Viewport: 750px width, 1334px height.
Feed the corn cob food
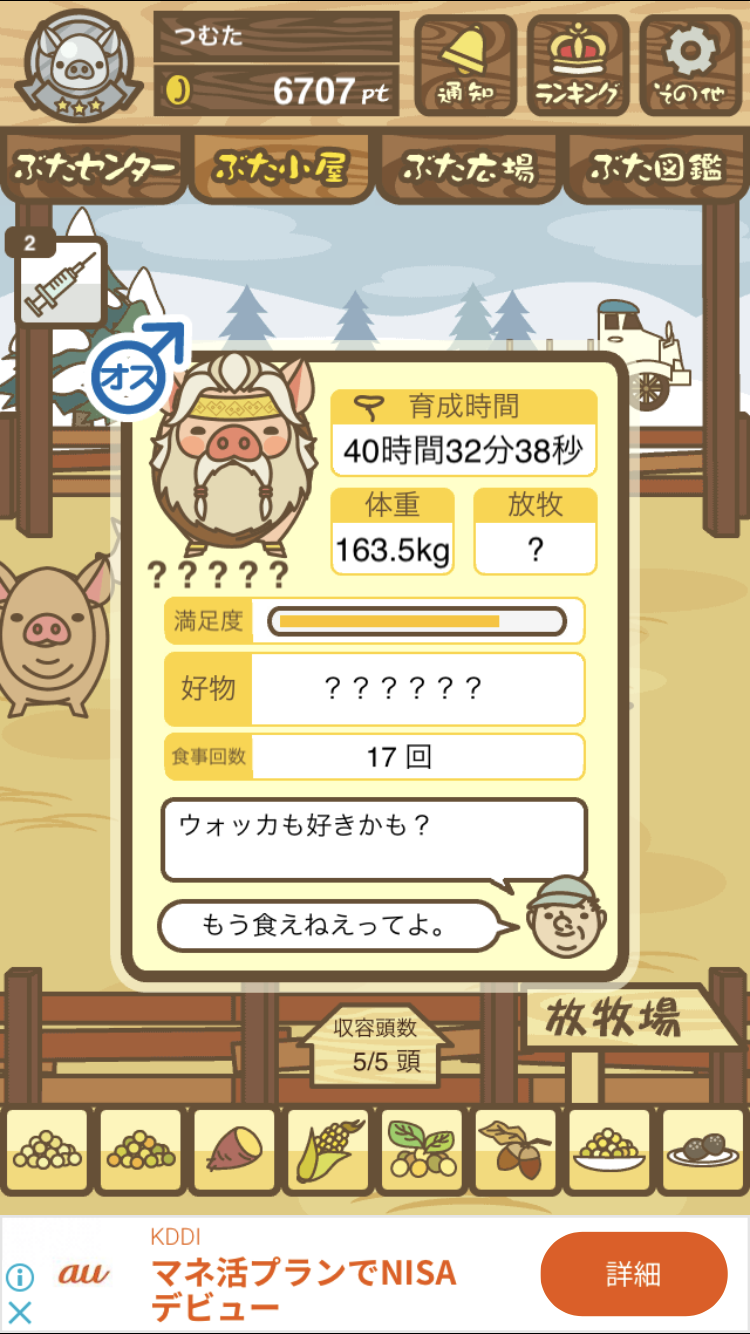point(328,1152)
